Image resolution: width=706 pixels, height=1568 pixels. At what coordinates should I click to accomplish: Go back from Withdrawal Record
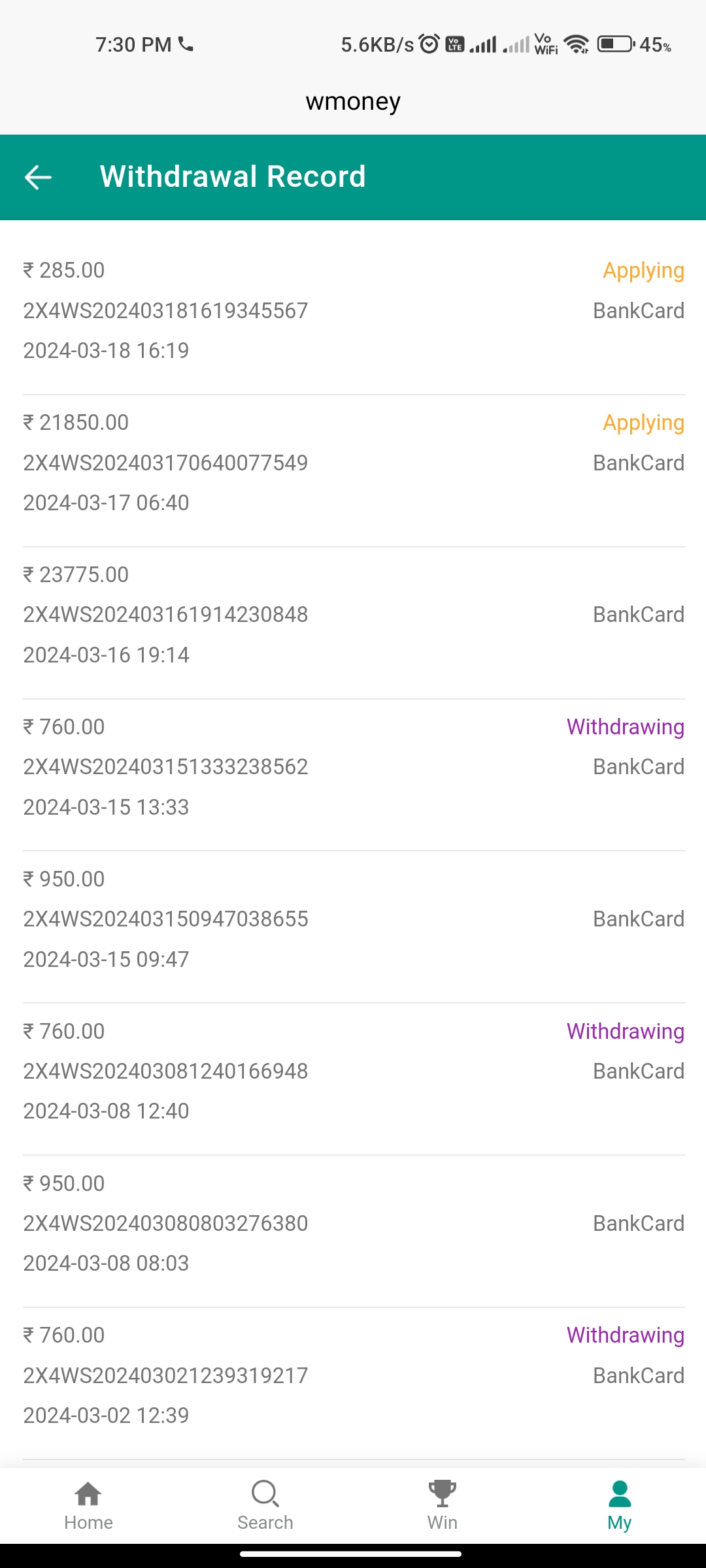coord(38,177)
